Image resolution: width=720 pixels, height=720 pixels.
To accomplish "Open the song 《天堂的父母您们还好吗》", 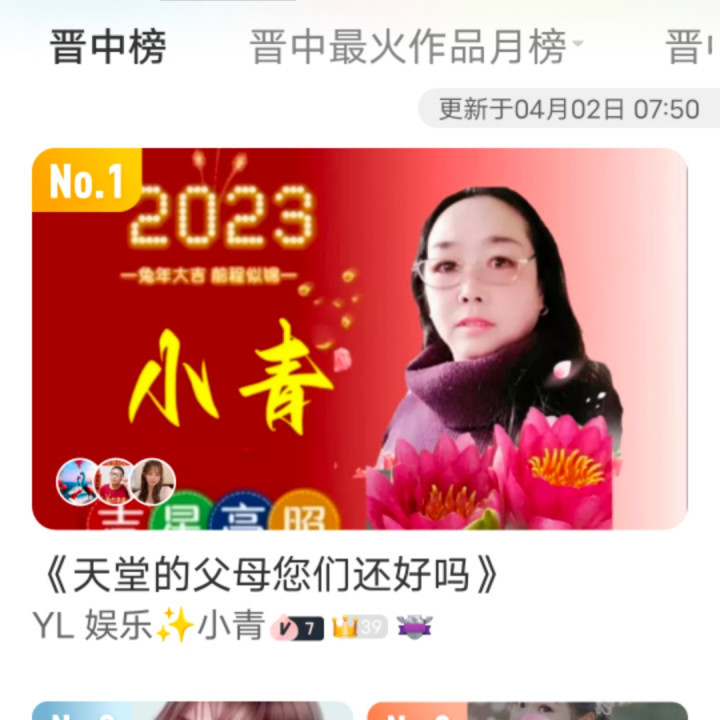I will click(265, 574).
